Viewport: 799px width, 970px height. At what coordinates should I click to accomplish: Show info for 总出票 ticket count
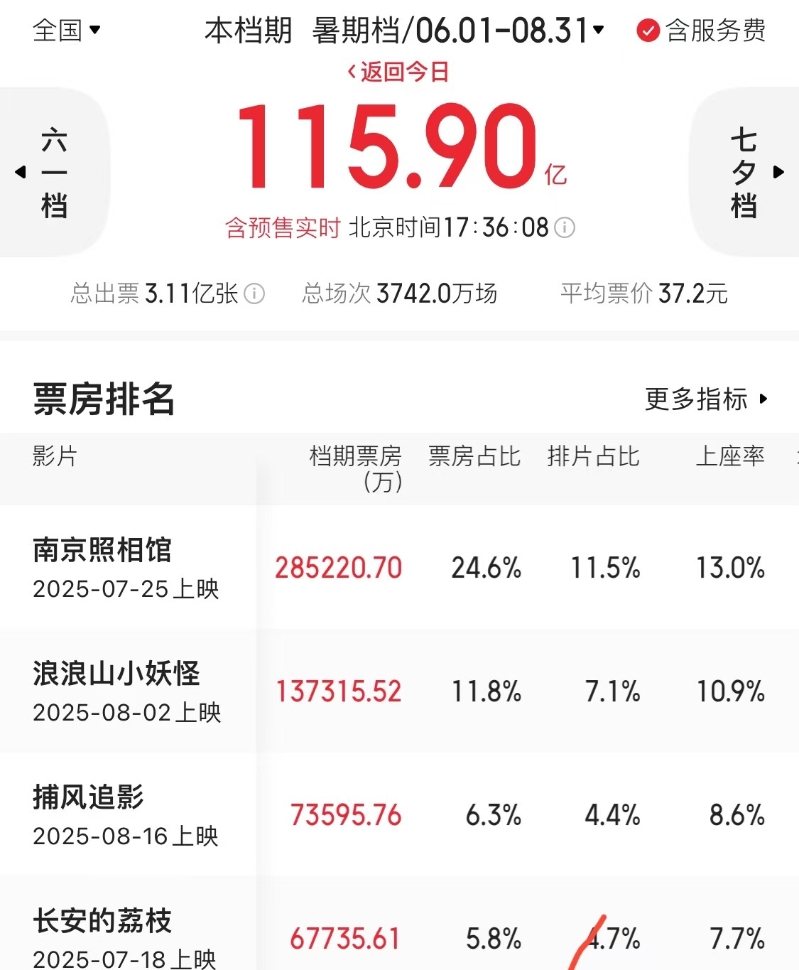(x=255, y=294)
